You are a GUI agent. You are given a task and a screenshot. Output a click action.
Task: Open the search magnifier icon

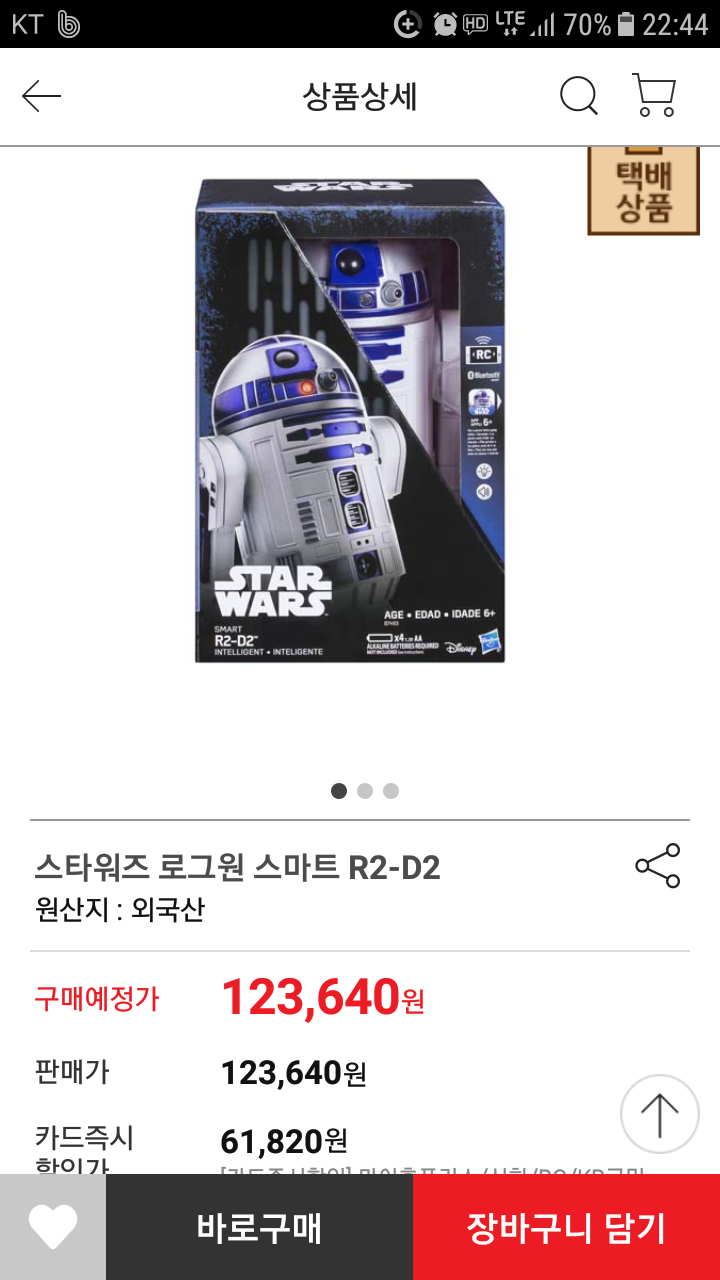click(x=578, y=97)
